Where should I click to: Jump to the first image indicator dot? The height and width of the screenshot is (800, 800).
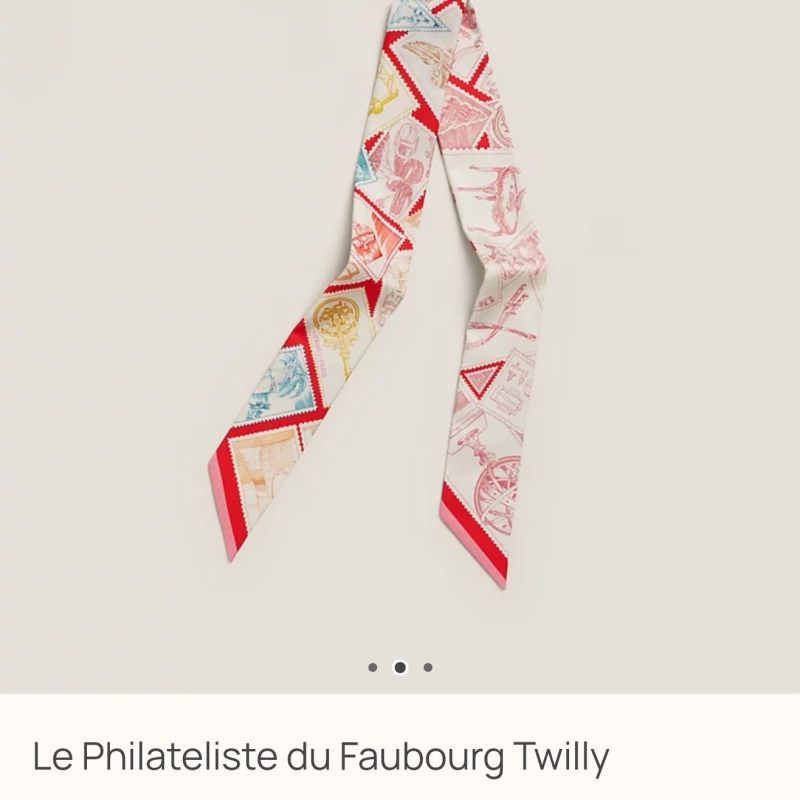(372, 667)
